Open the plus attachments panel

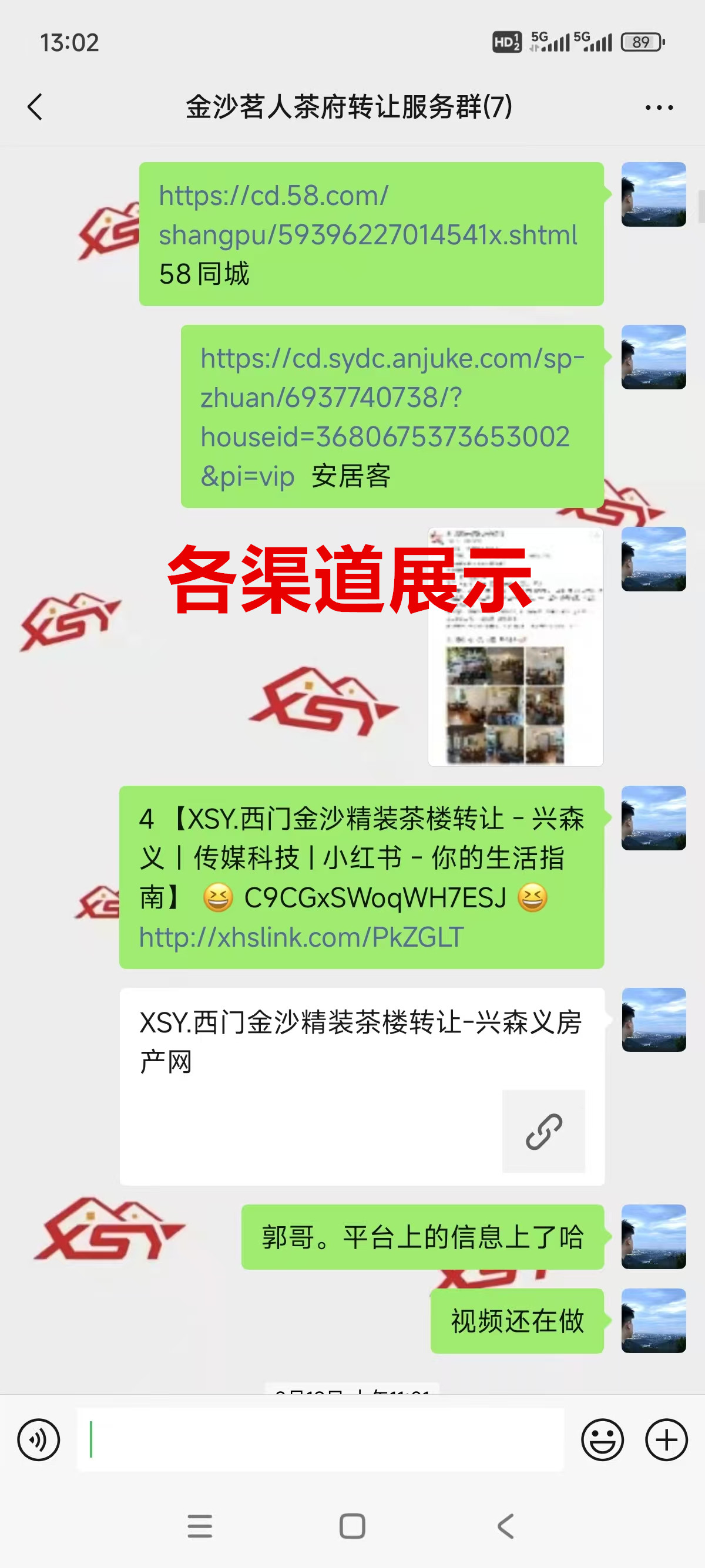pos(666,1439)
